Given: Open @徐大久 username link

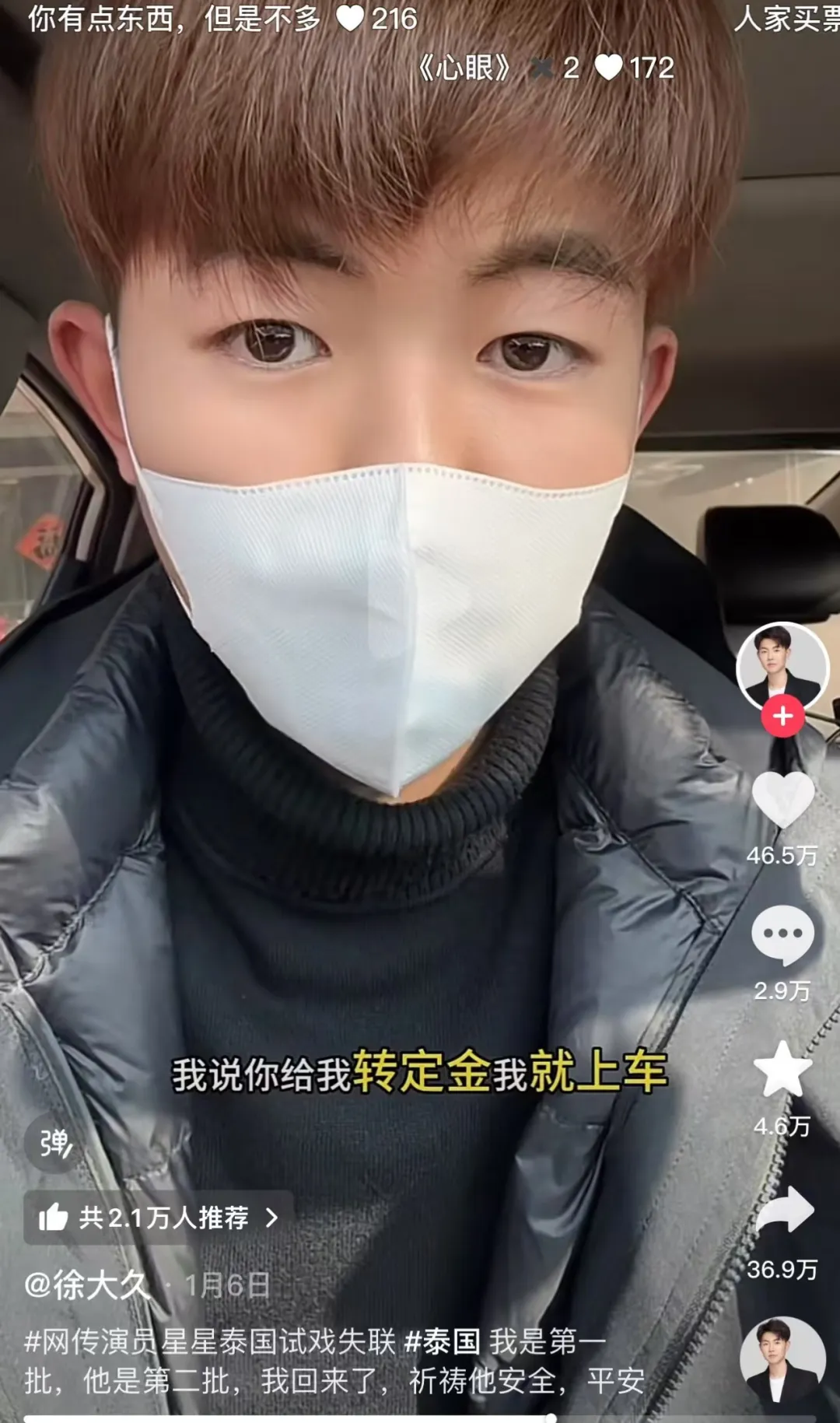Looking at the screenshot, I should 86,1285.
